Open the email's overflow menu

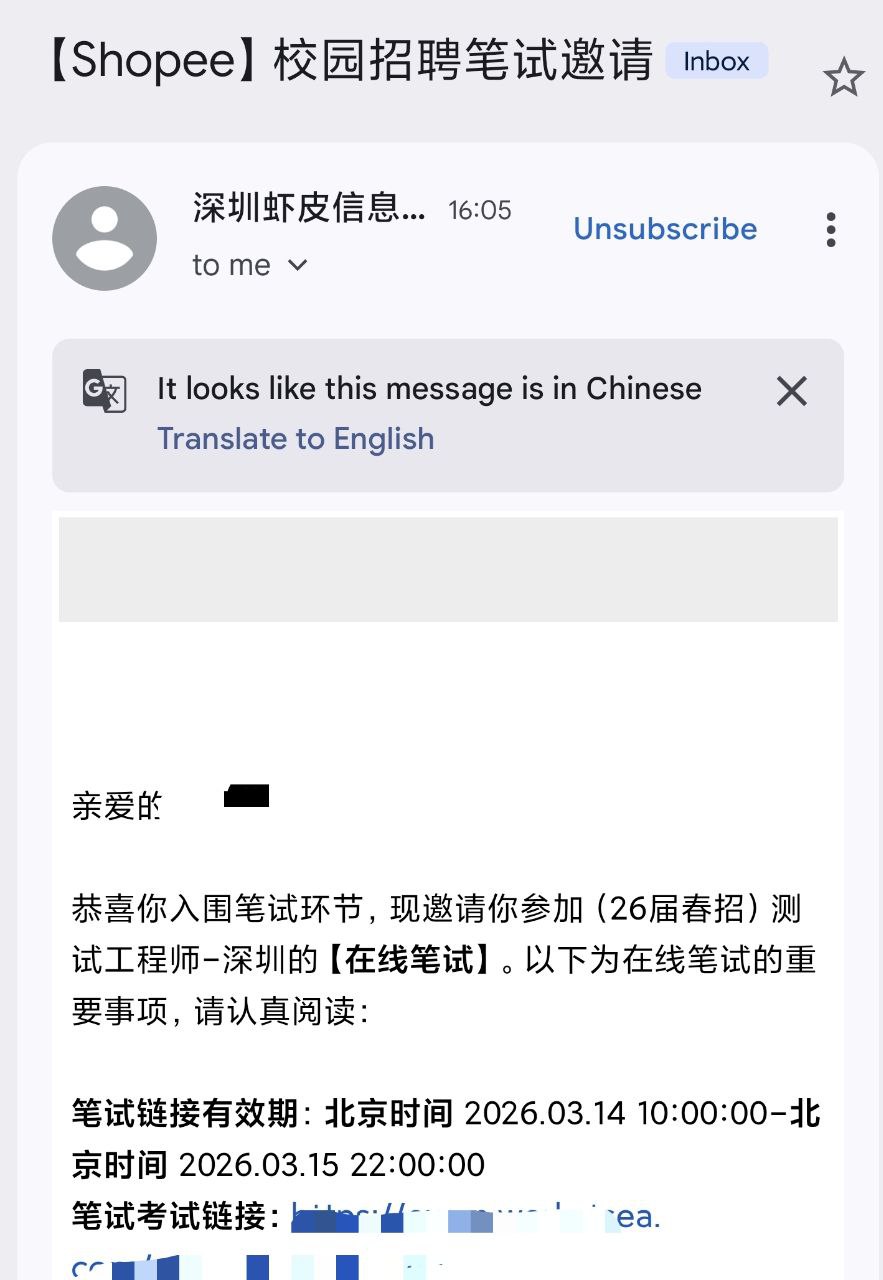(x=830, y=229)
